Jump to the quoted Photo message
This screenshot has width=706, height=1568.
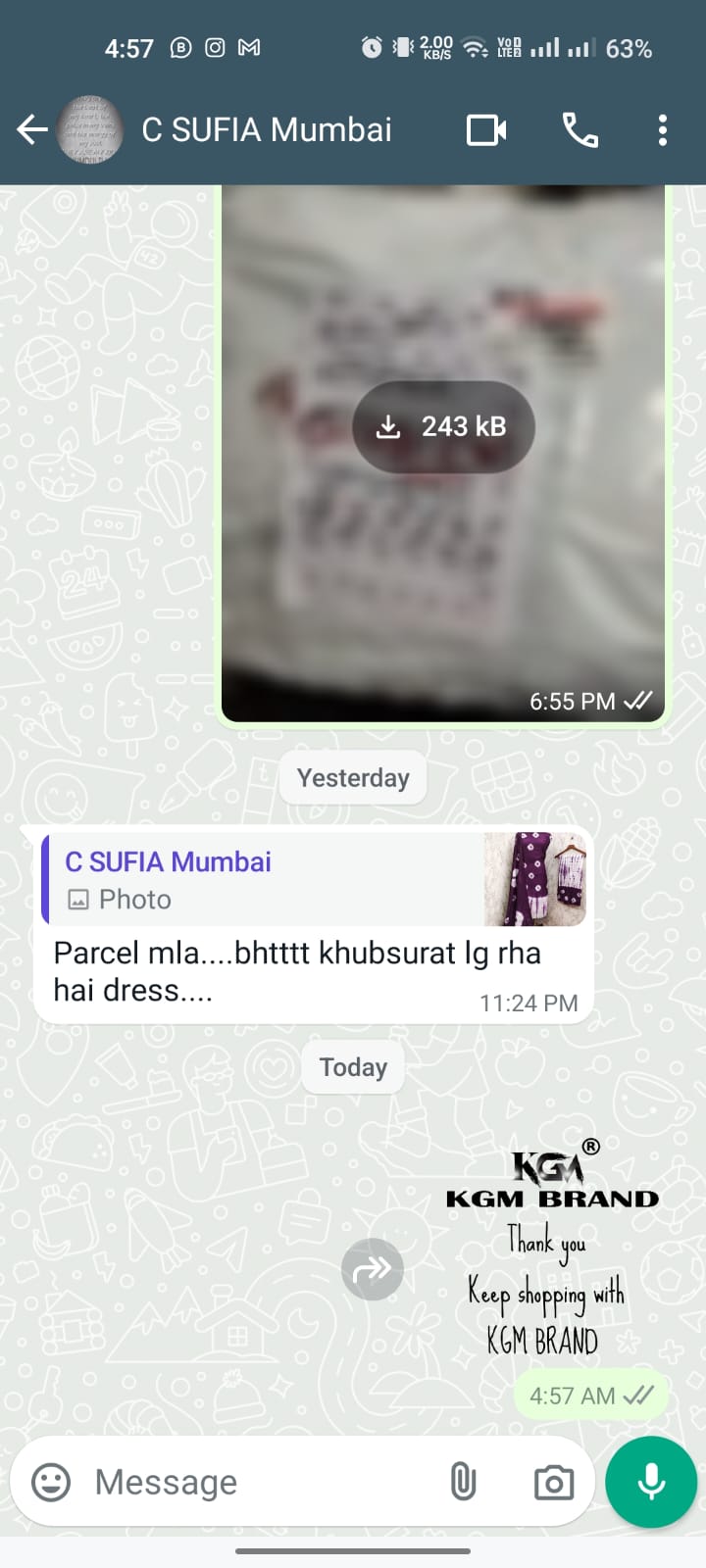click(x=316, y=879)
